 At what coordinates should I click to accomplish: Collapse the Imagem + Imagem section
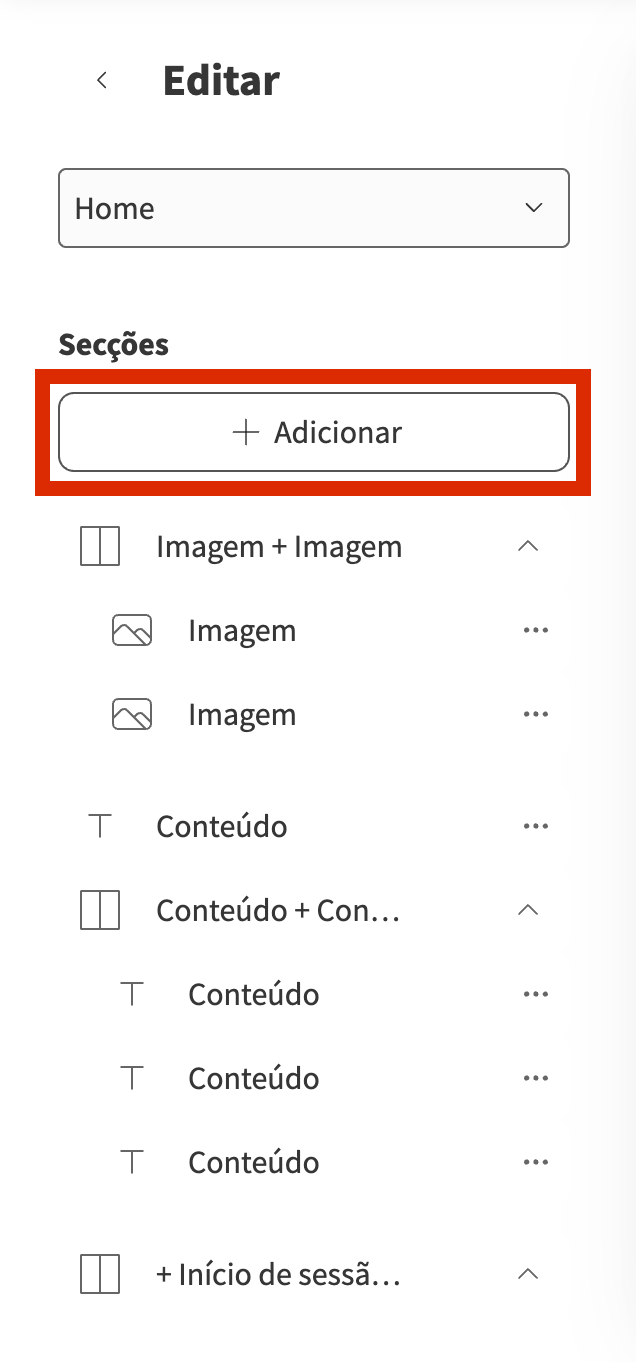528,547
